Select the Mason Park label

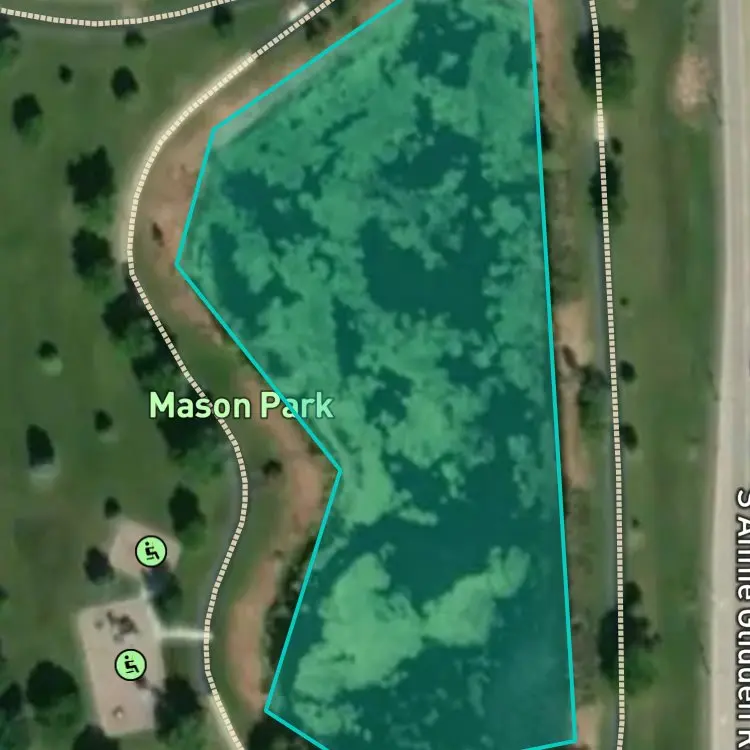point(242,406)
